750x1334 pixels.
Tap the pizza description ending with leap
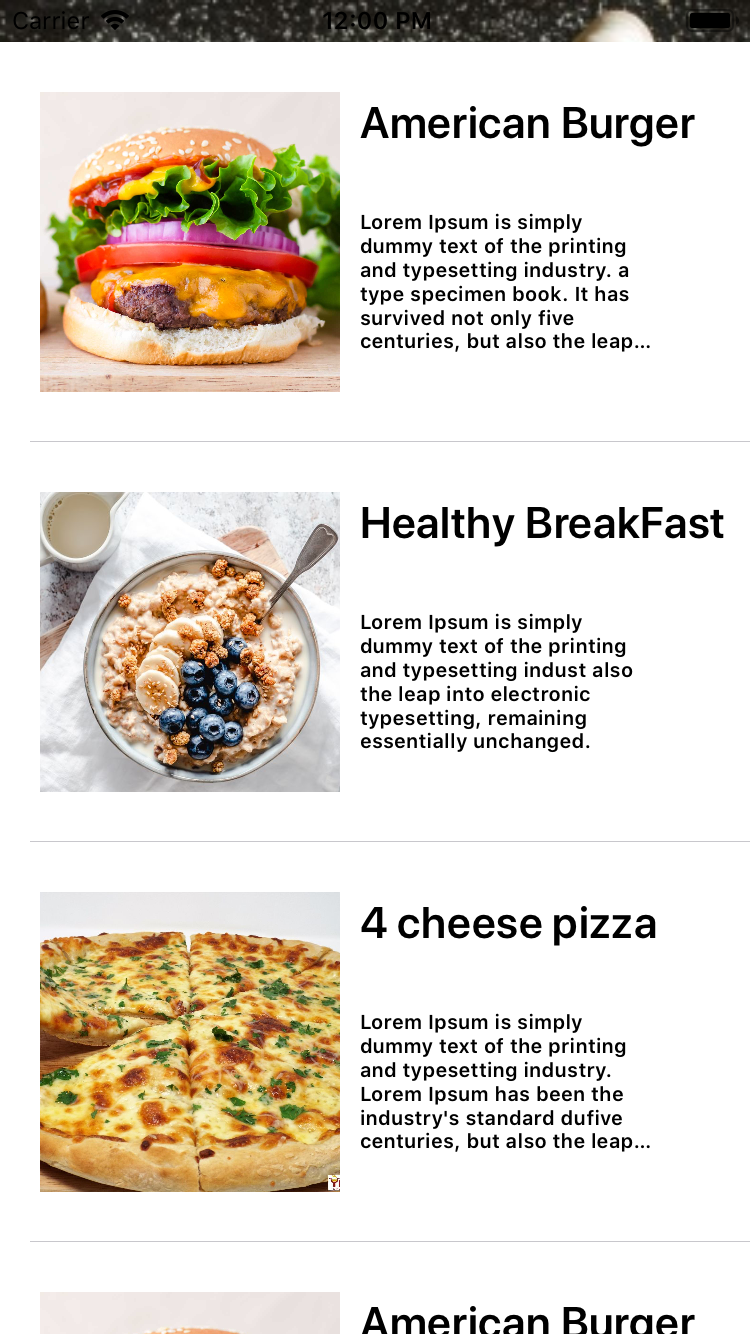[505, 1082]
